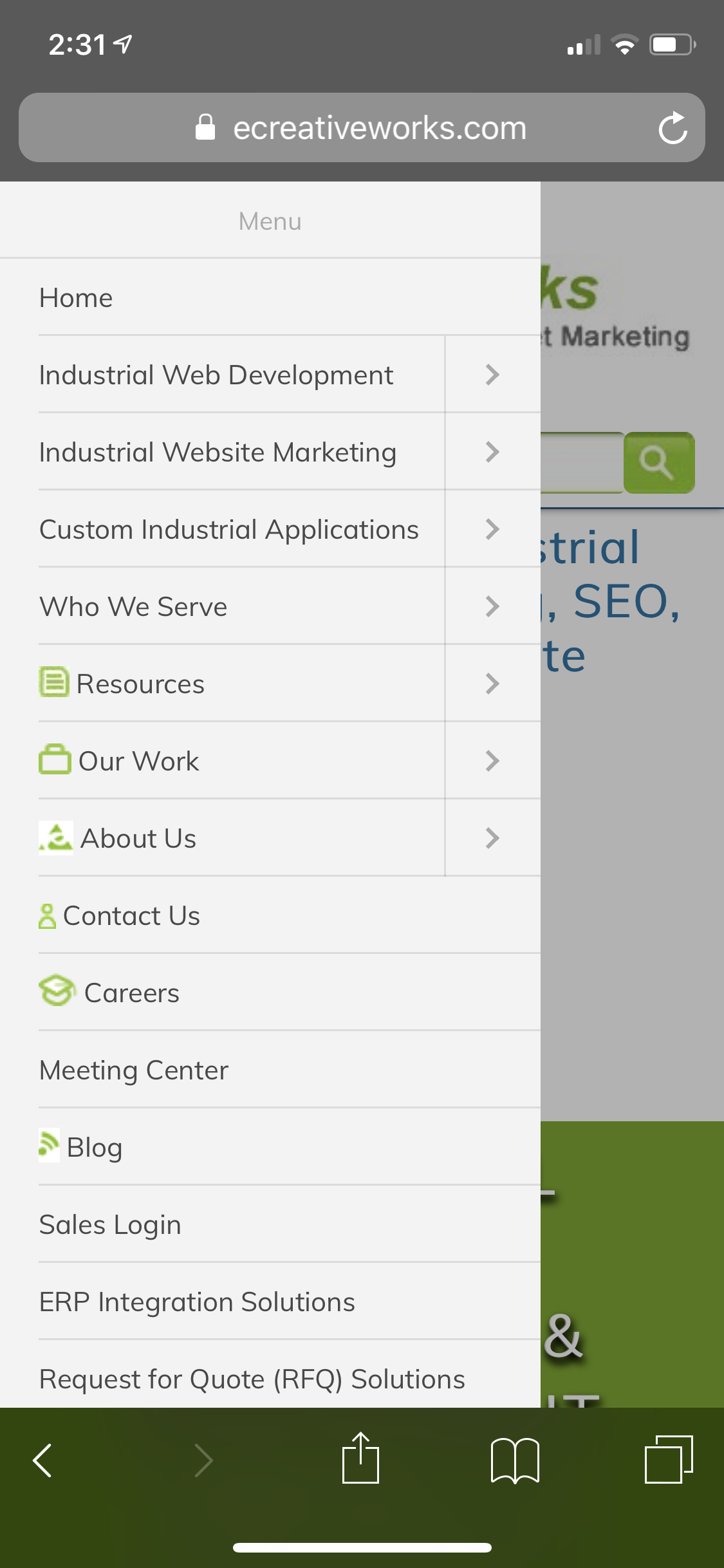Open Industrial Web Development page
Viewport: 724px width, 1568px height.
coord(216,375)
